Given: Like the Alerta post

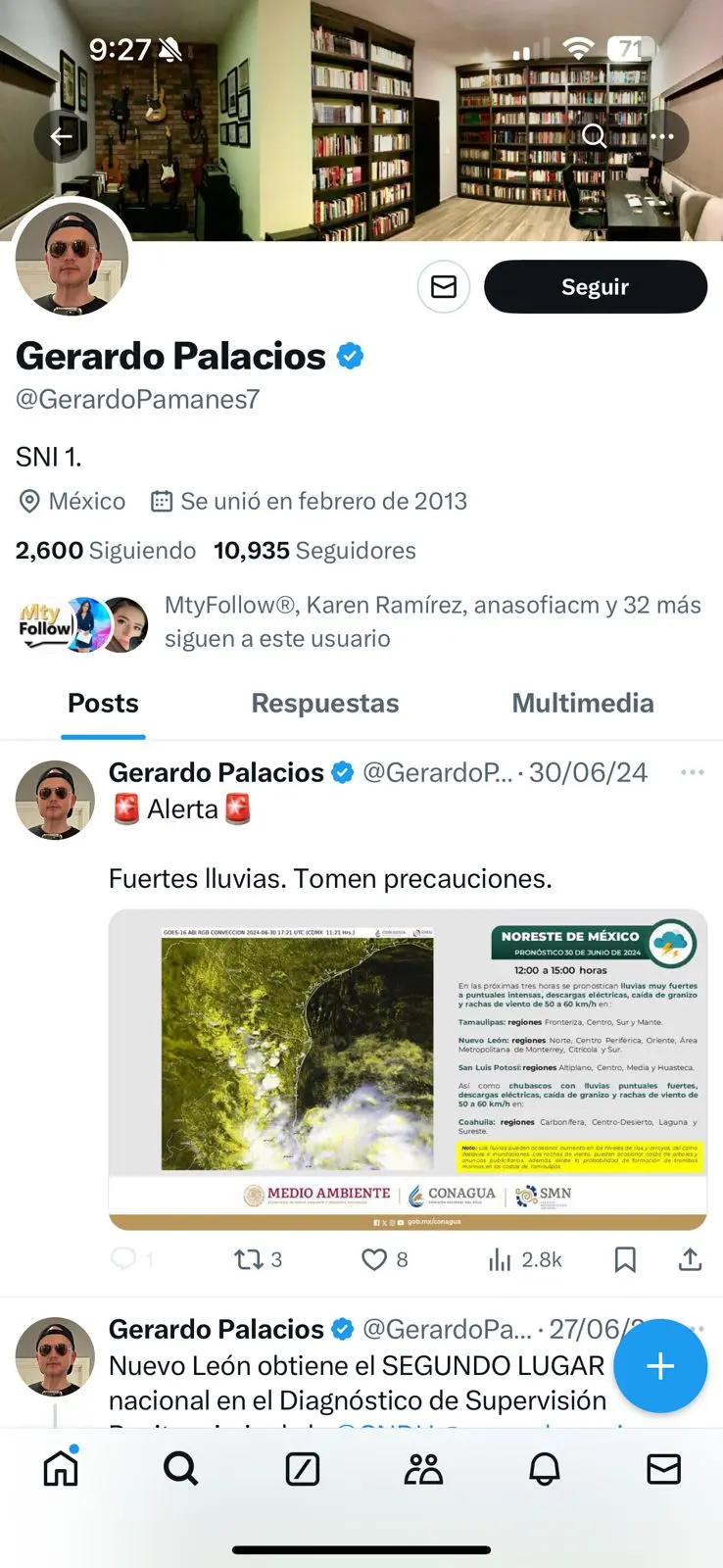Looking at the screenshot, I should (x=384, y=1259).
